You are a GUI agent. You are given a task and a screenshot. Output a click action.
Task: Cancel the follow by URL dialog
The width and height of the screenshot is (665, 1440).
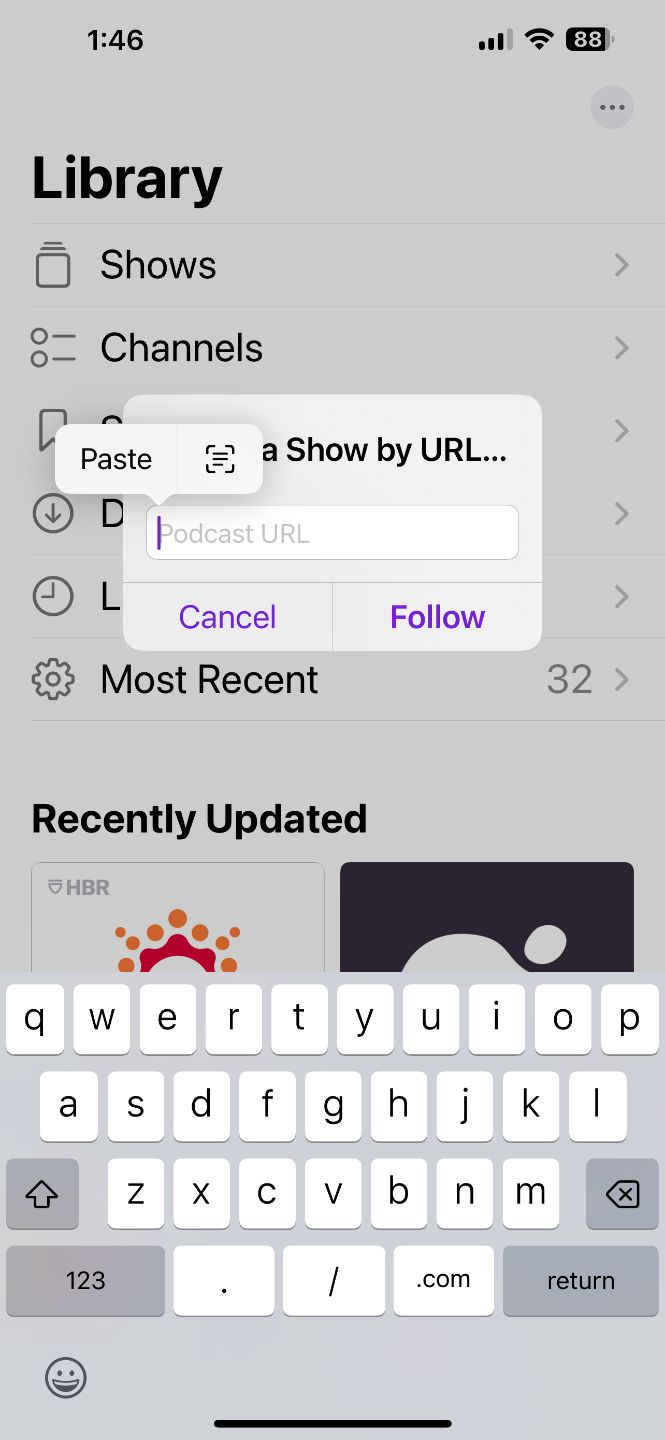click(x=228, y=617)
